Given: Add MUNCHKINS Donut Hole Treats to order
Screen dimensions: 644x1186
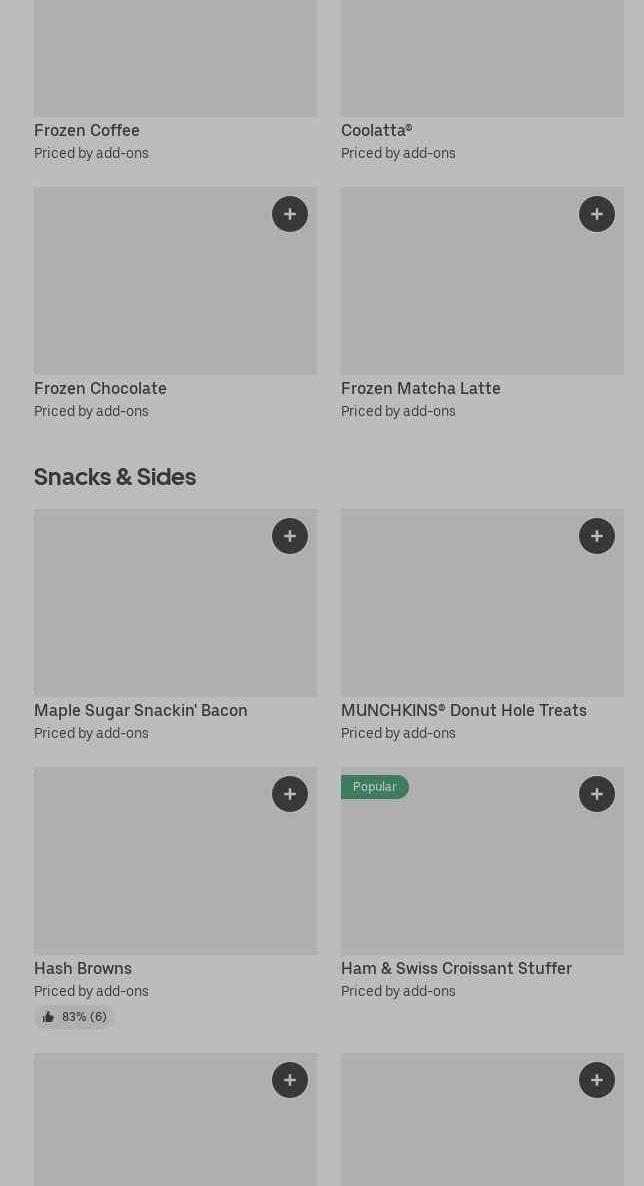Looking at the screenshot, I should [597, 536].
